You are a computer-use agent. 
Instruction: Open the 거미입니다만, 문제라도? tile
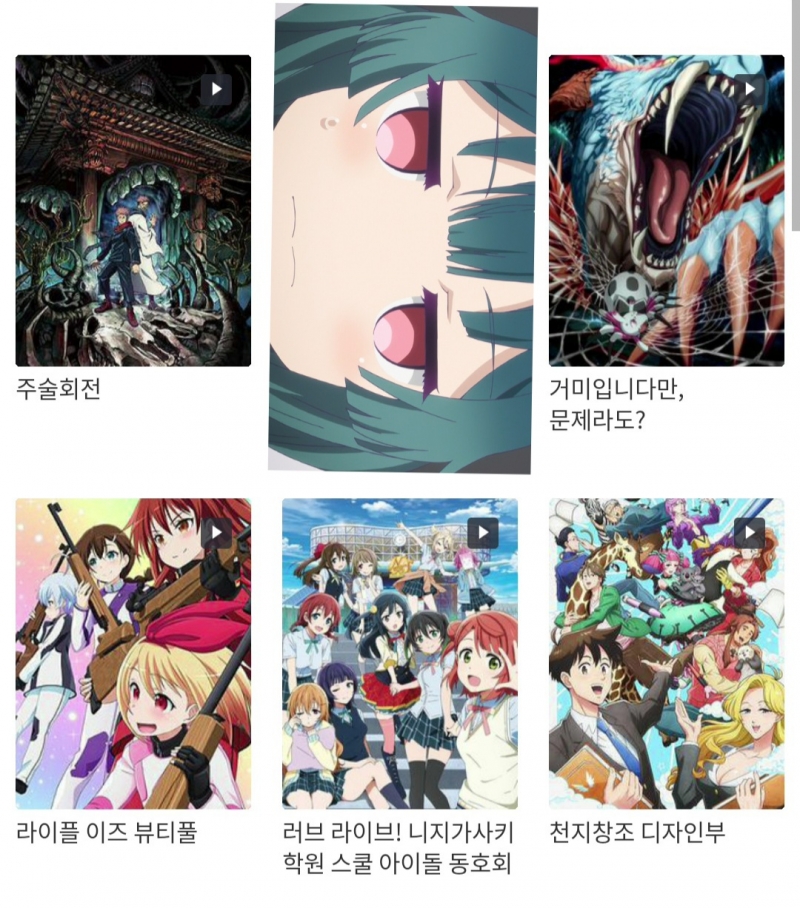[666, 211]
